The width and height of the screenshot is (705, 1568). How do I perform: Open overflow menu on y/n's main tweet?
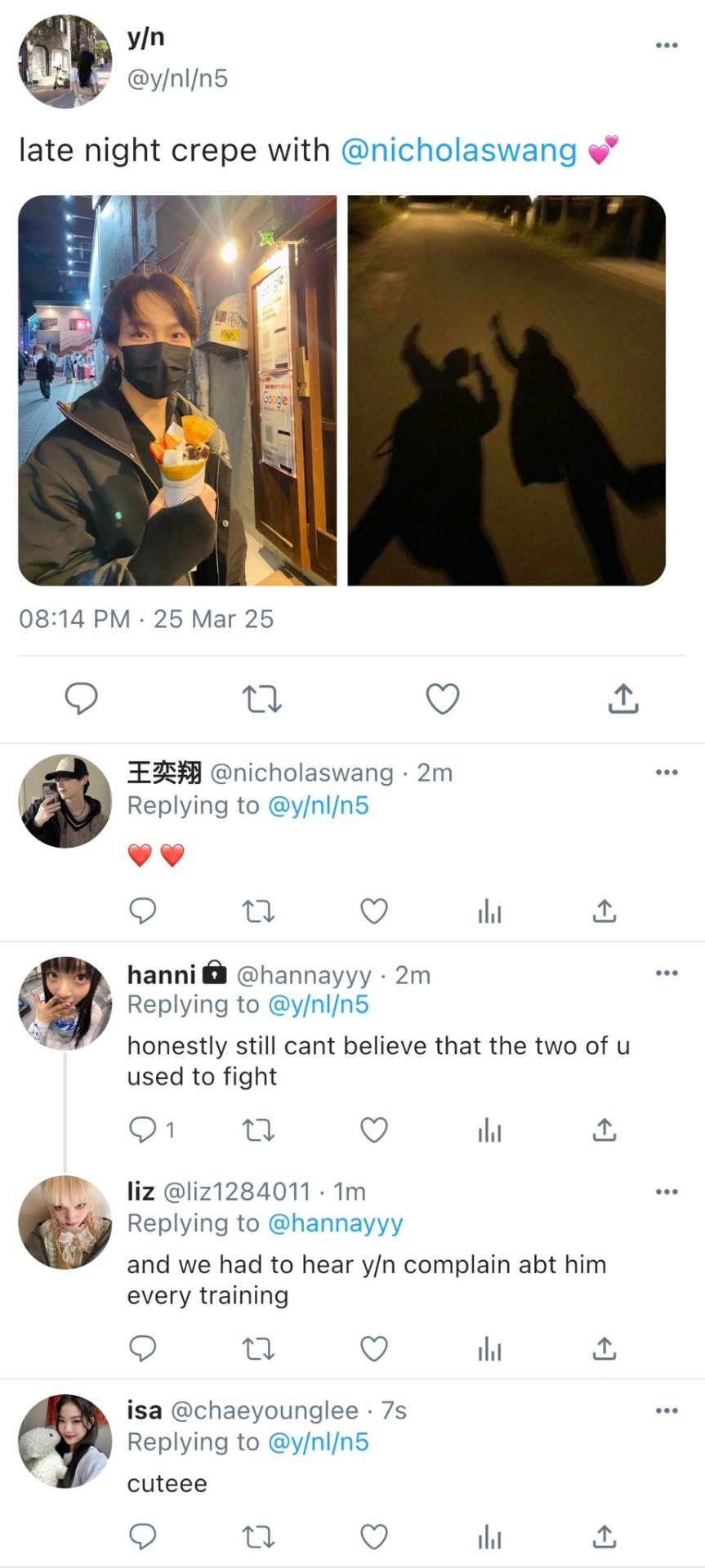pyautogui.click(x=667, y=46)
